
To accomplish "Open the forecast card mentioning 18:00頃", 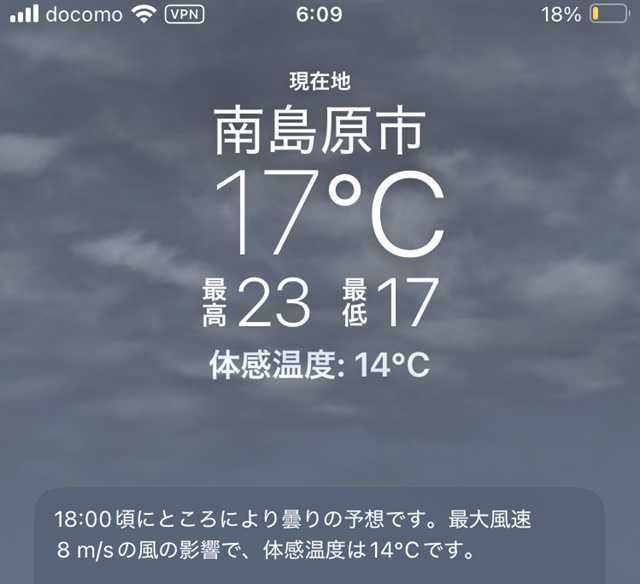I will click(x=320, y=535).
